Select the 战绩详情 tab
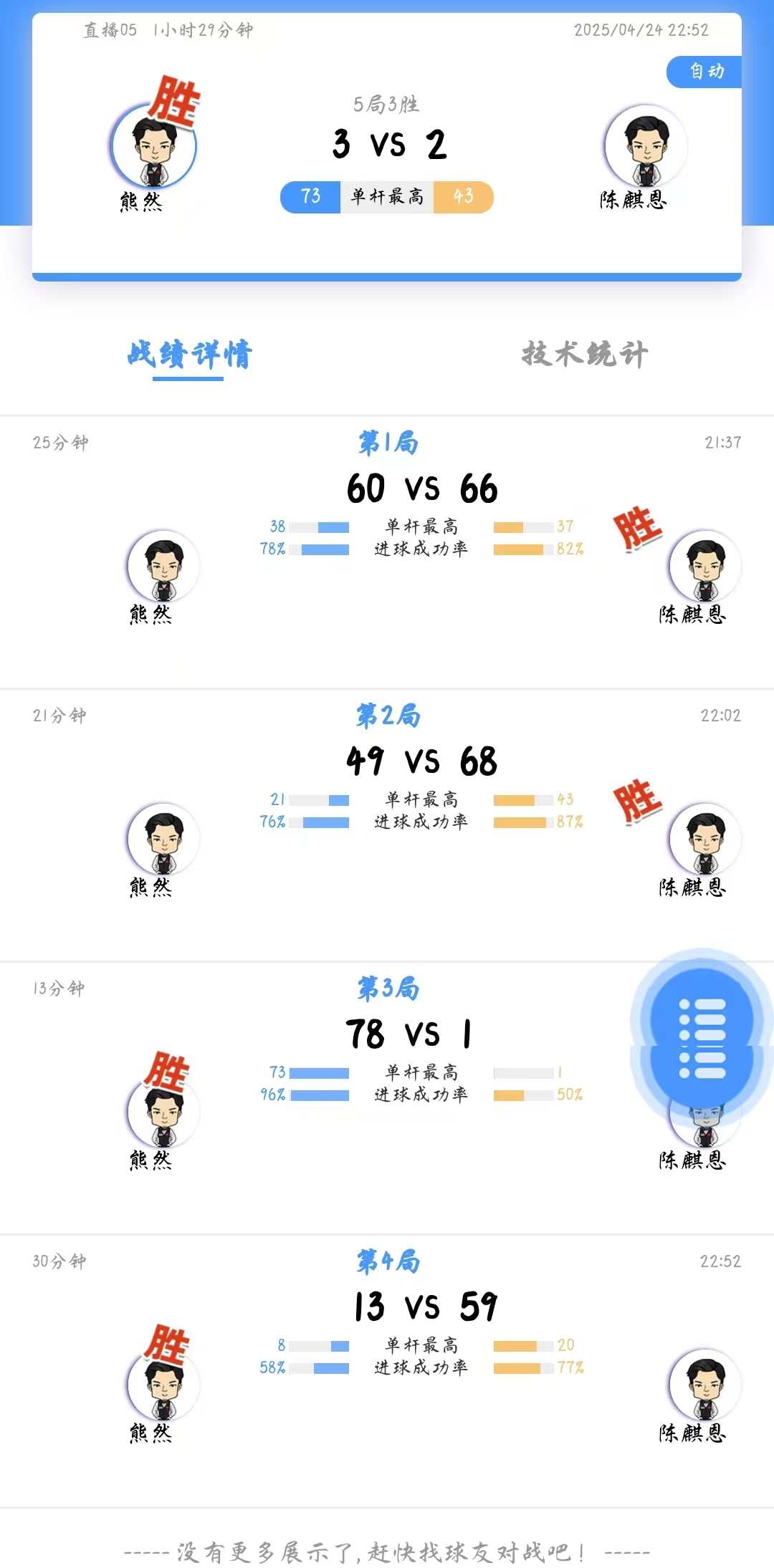 pyautogui.click(x=189, y=354)
